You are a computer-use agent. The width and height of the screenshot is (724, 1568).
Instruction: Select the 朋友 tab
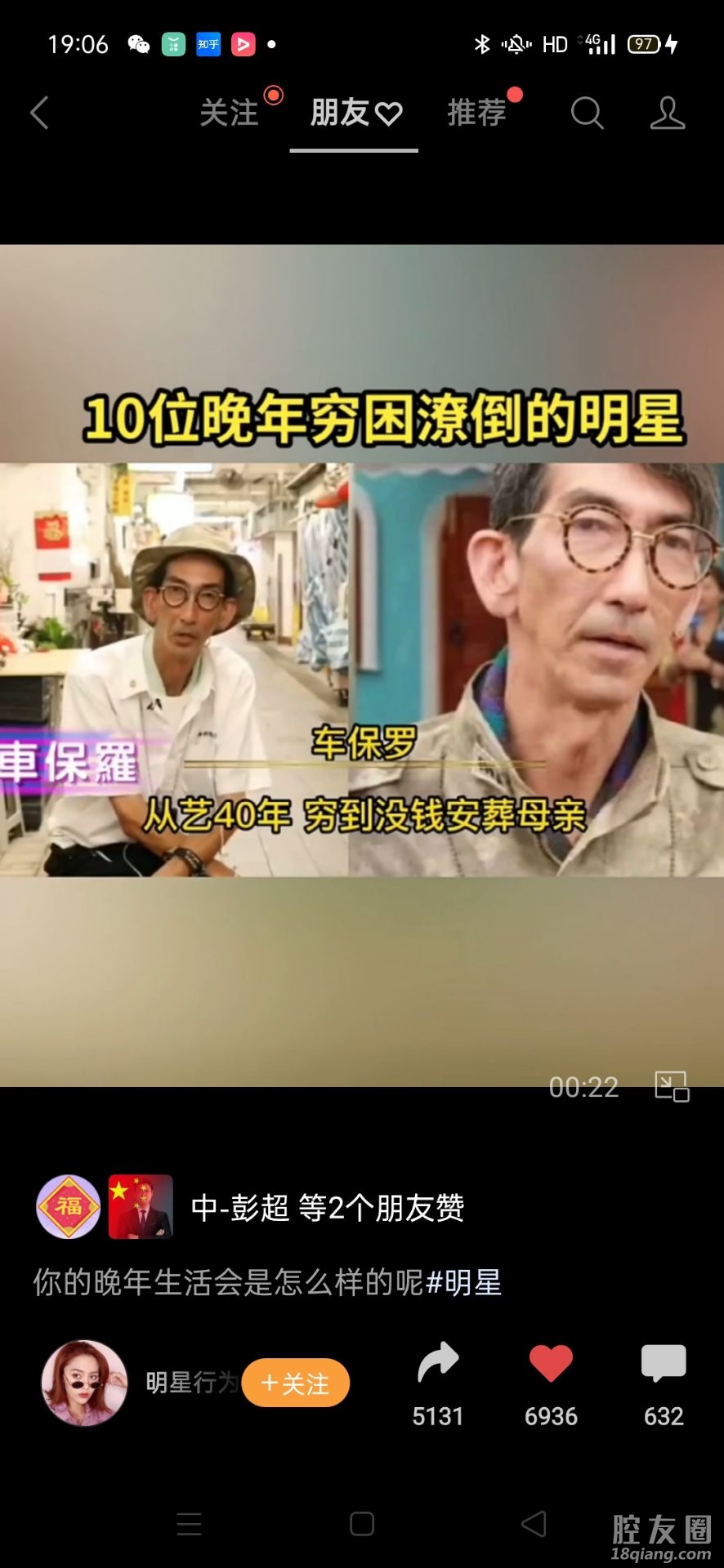(x=354, y=113)
